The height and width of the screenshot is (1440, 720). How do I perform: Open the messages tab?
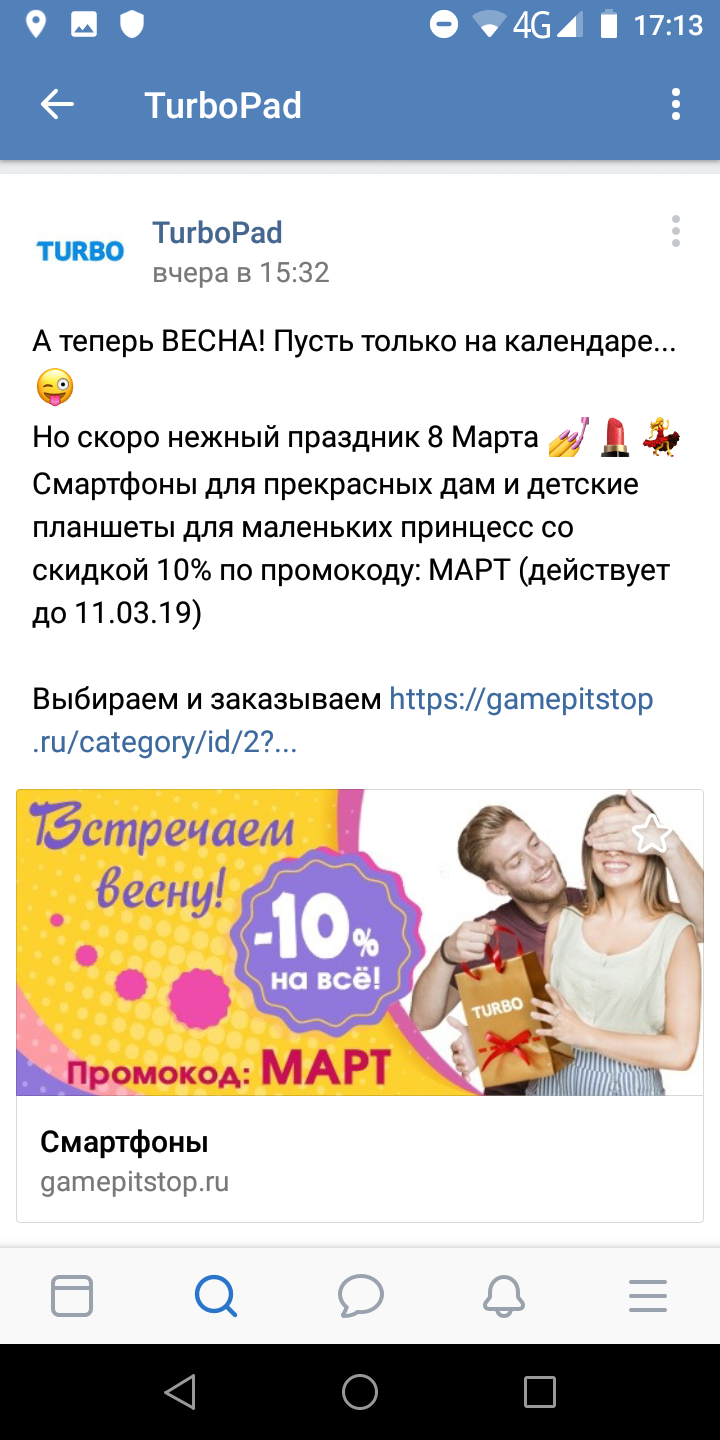[360, 1296]
